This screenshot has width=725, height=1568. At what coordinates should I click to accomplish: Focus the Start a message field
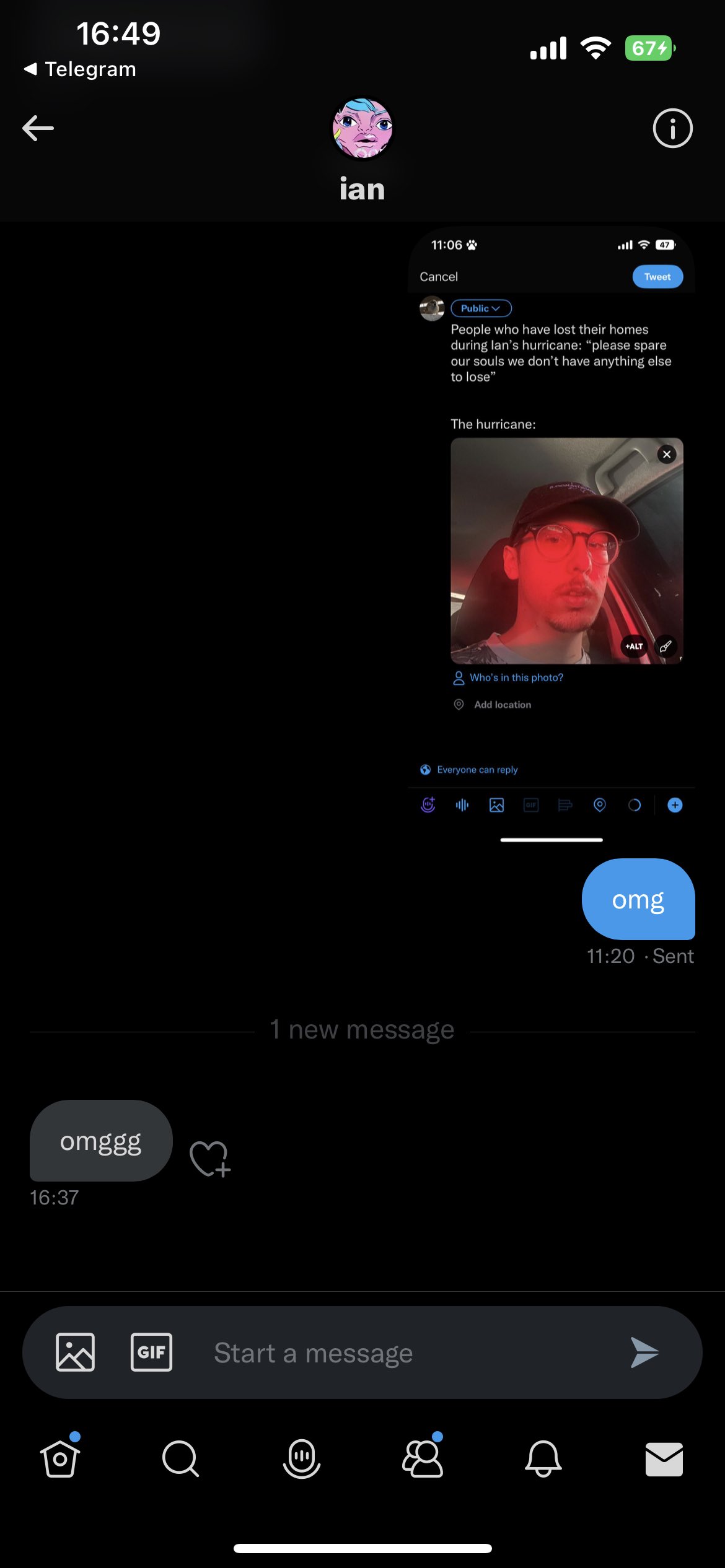tap(397, 1353)
